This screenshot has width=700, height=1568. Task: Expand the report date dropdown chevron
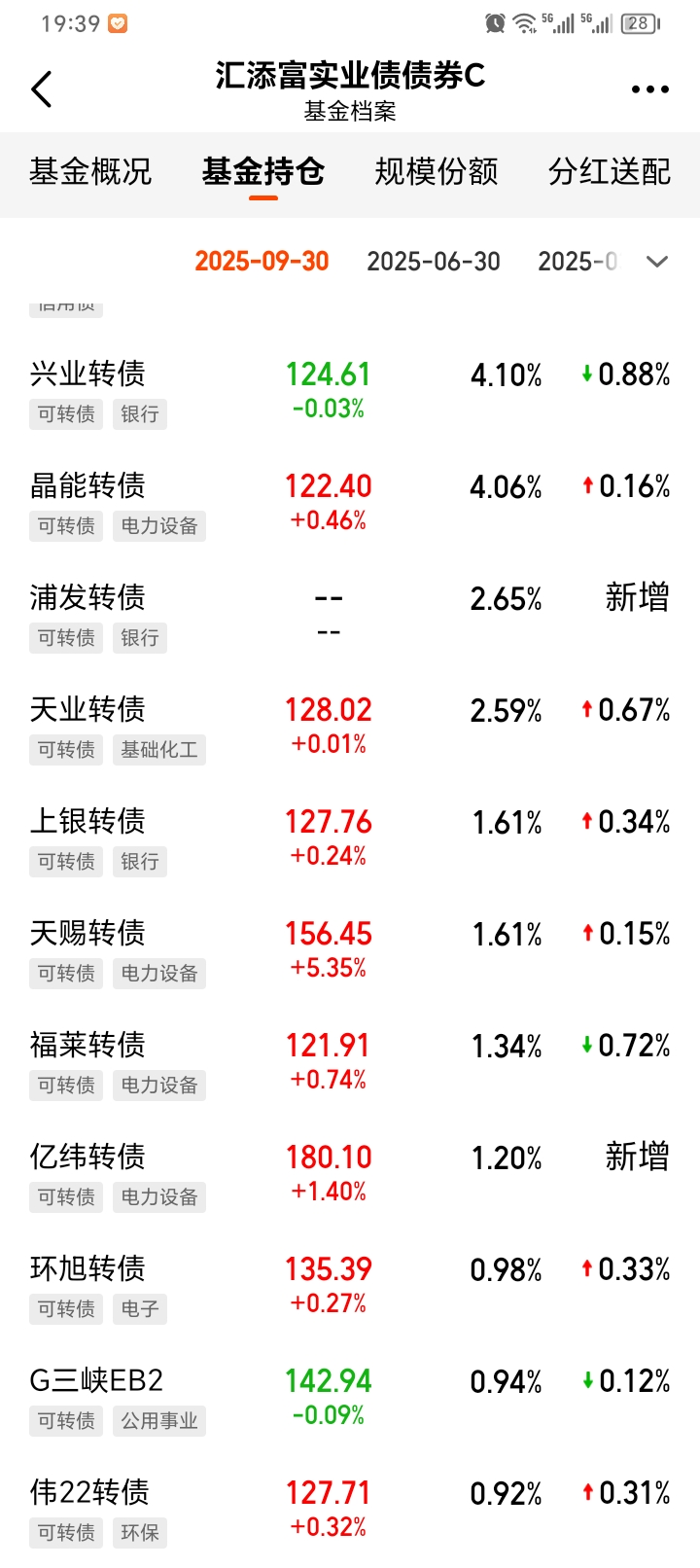coord(657,262)
